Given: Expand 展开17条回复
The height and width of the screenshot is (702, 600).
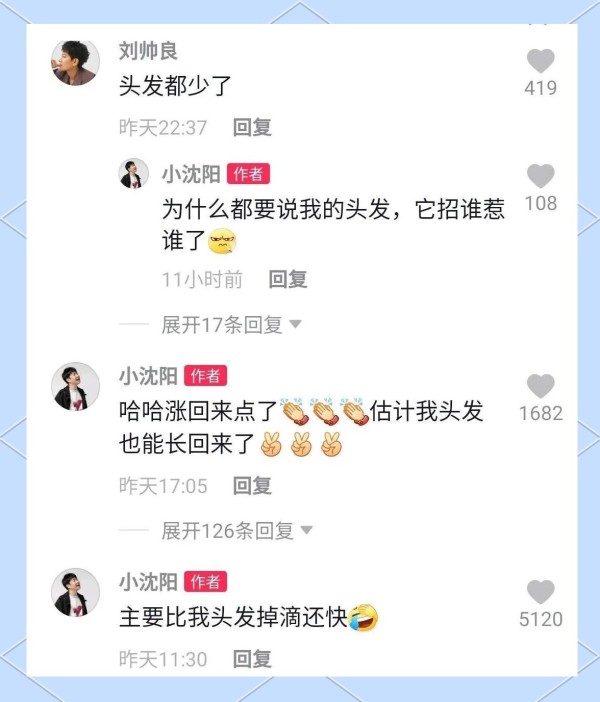Looking at the screenshot, I should pyautogui.click(x=231, y=324).
